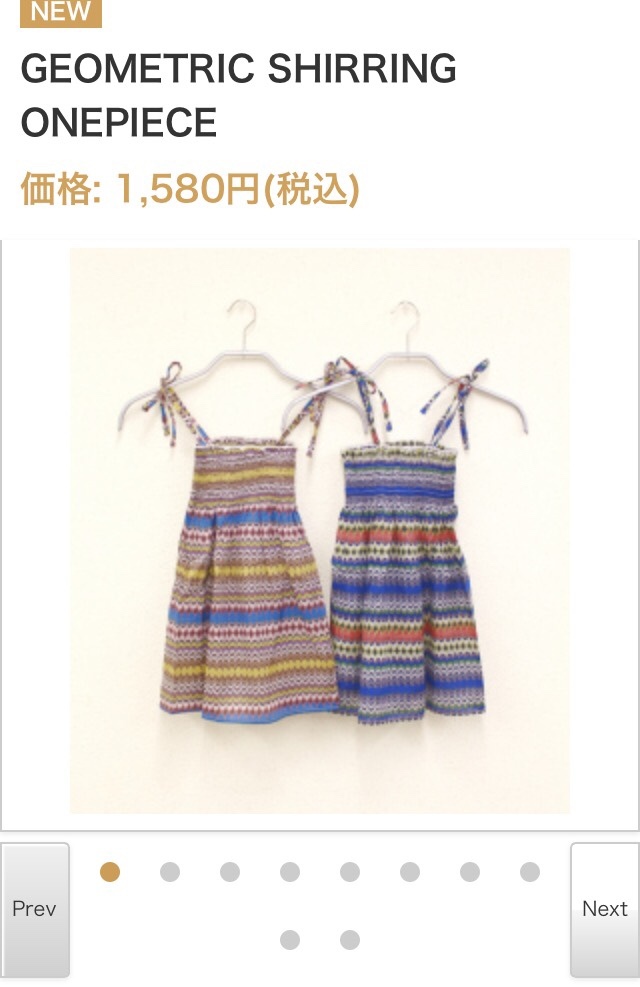
Task: Go to the Next product image
Action: [x=604, y=909]
